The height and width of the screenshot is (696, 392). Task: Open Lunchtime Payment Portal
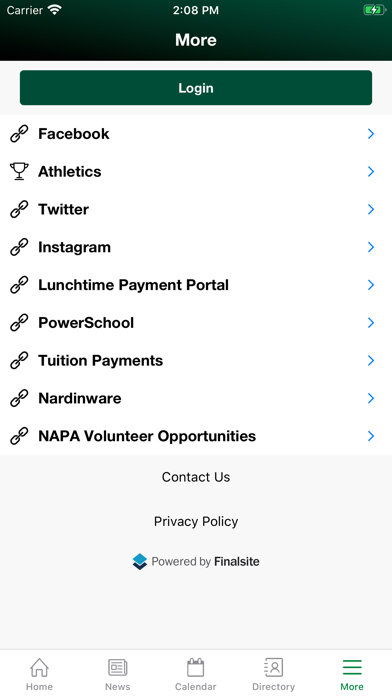tap(196, 285)
